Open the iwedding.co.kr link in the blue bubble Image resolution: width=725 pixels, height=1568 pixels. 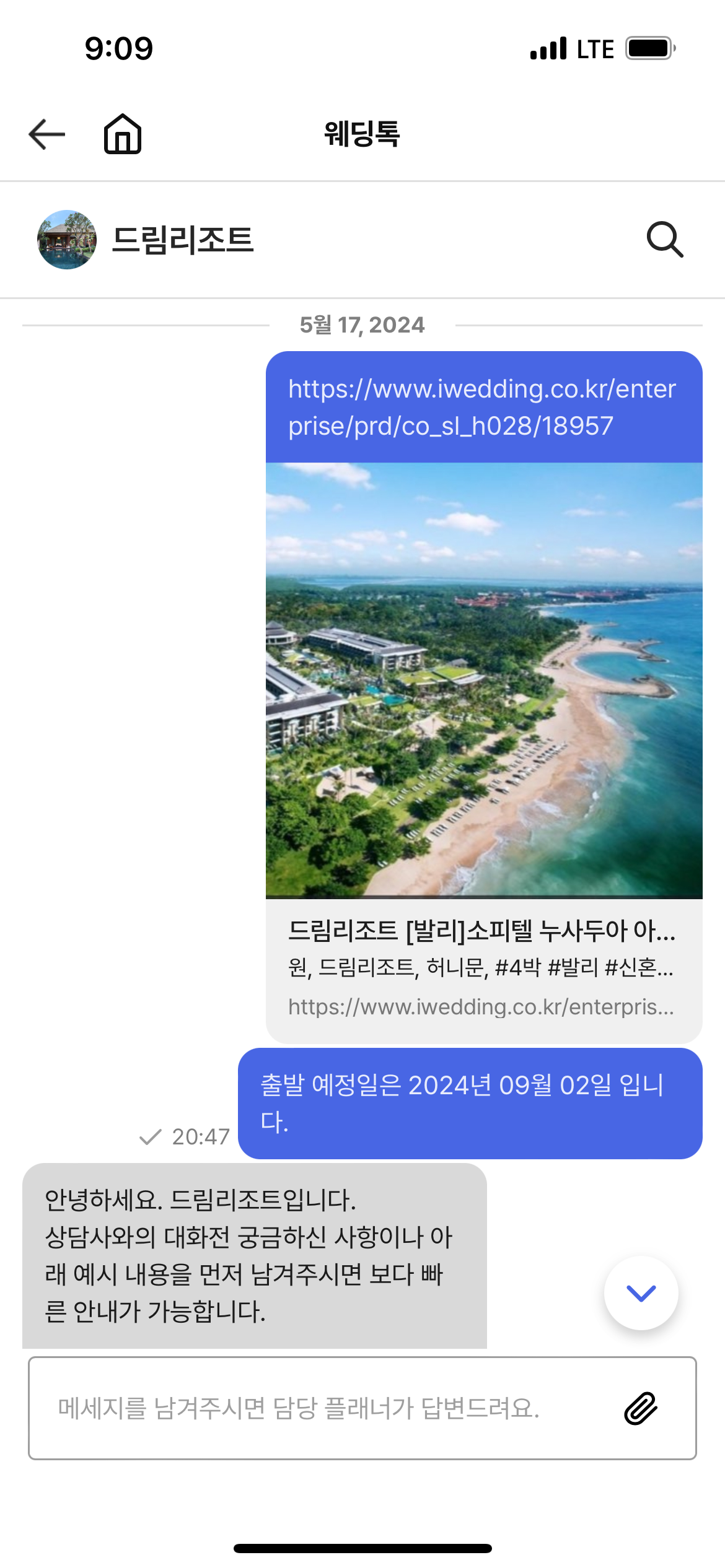click(482, 407)
